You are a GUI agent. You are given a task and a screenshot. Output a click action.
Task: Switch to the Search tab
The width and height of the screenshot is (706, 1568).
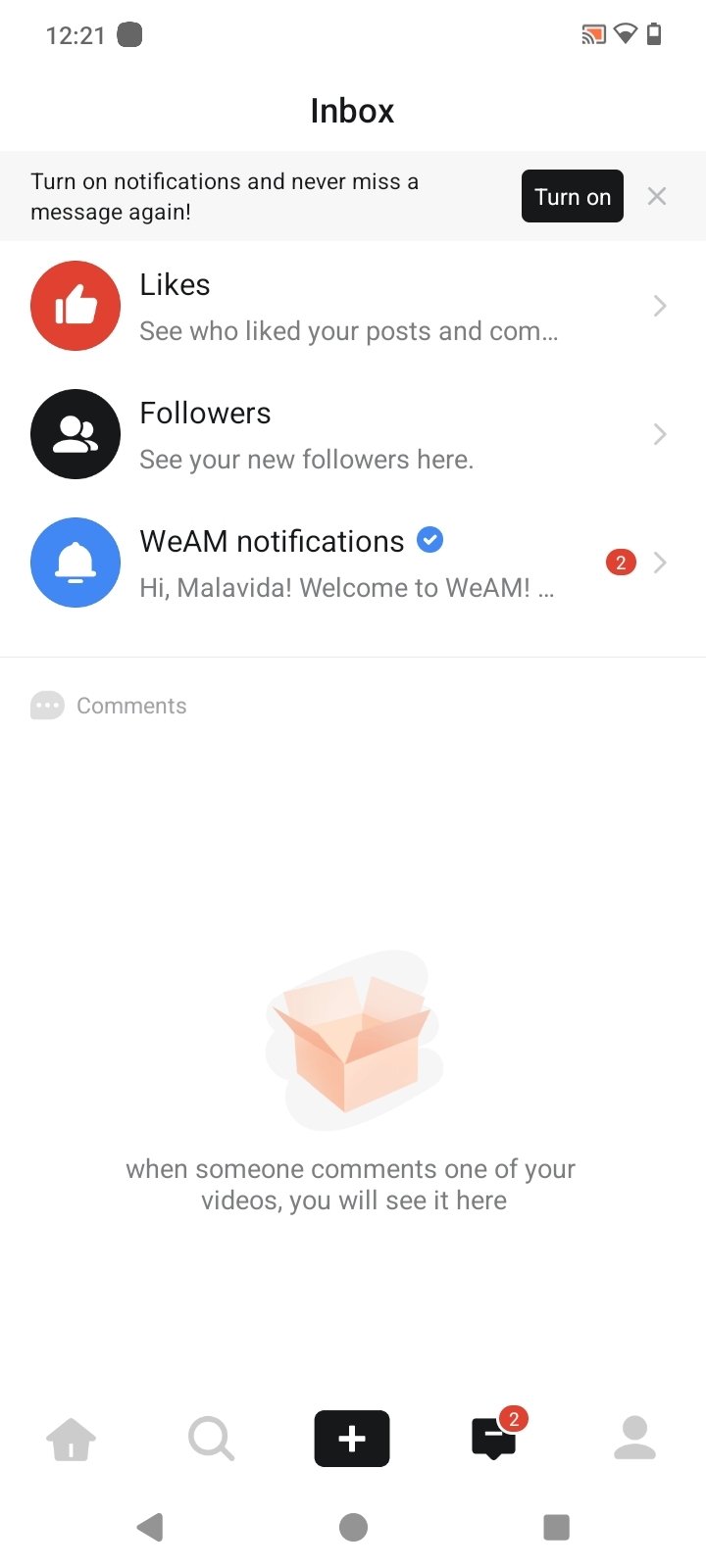[211, 1439]
